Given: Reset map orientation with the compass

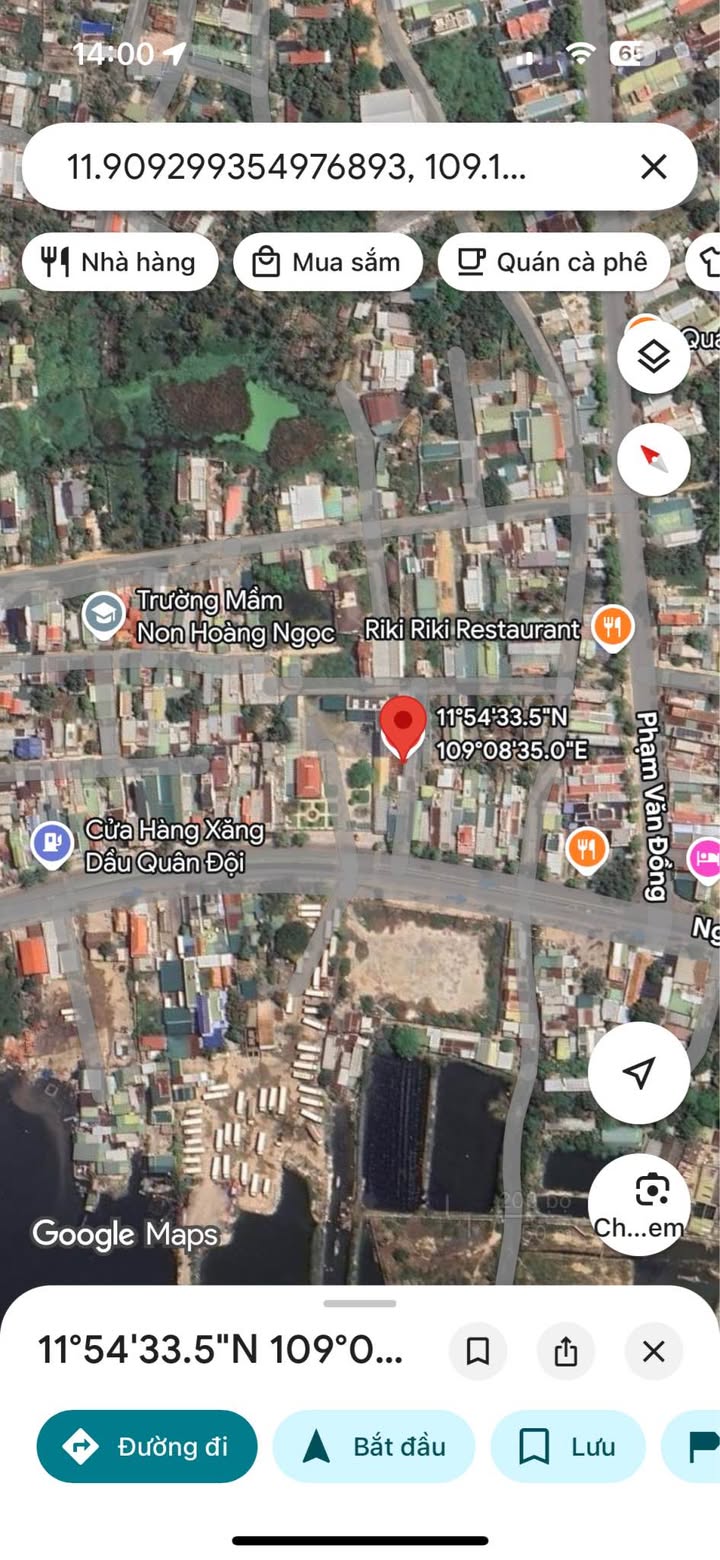Looking at the screenshot, I should (653, 459).
